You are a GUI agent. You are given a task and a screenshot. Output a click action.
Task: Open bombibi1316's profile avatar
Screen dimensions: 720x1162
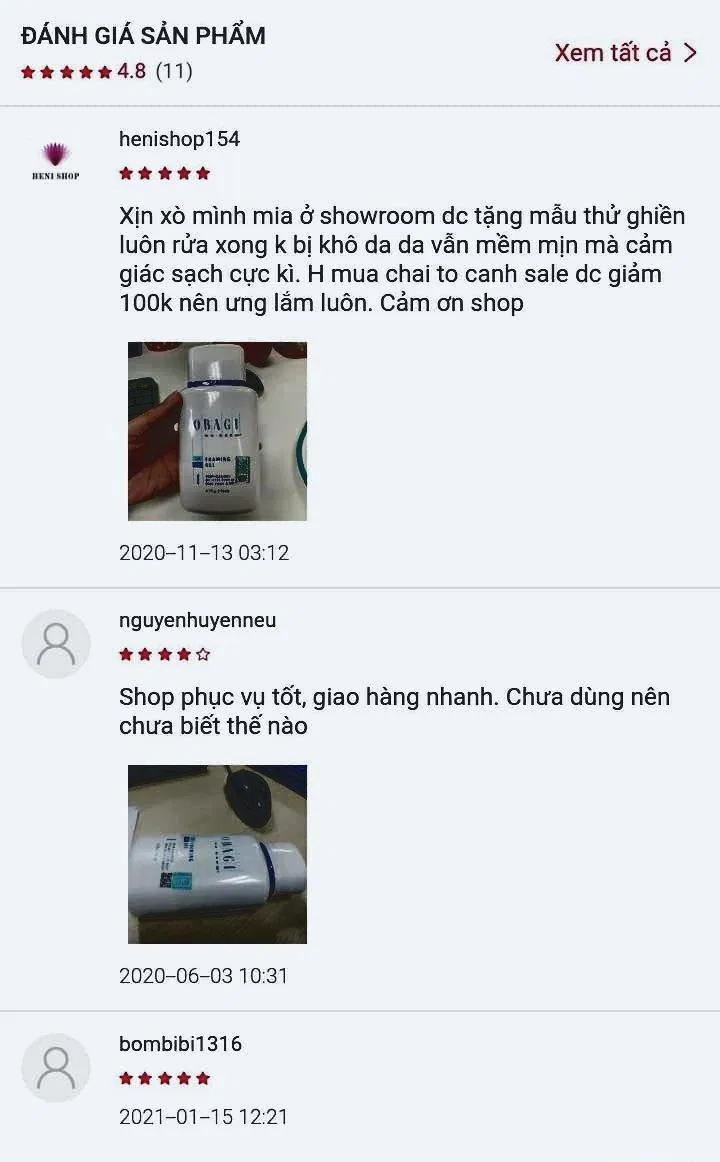click(x=56, y=1067)
